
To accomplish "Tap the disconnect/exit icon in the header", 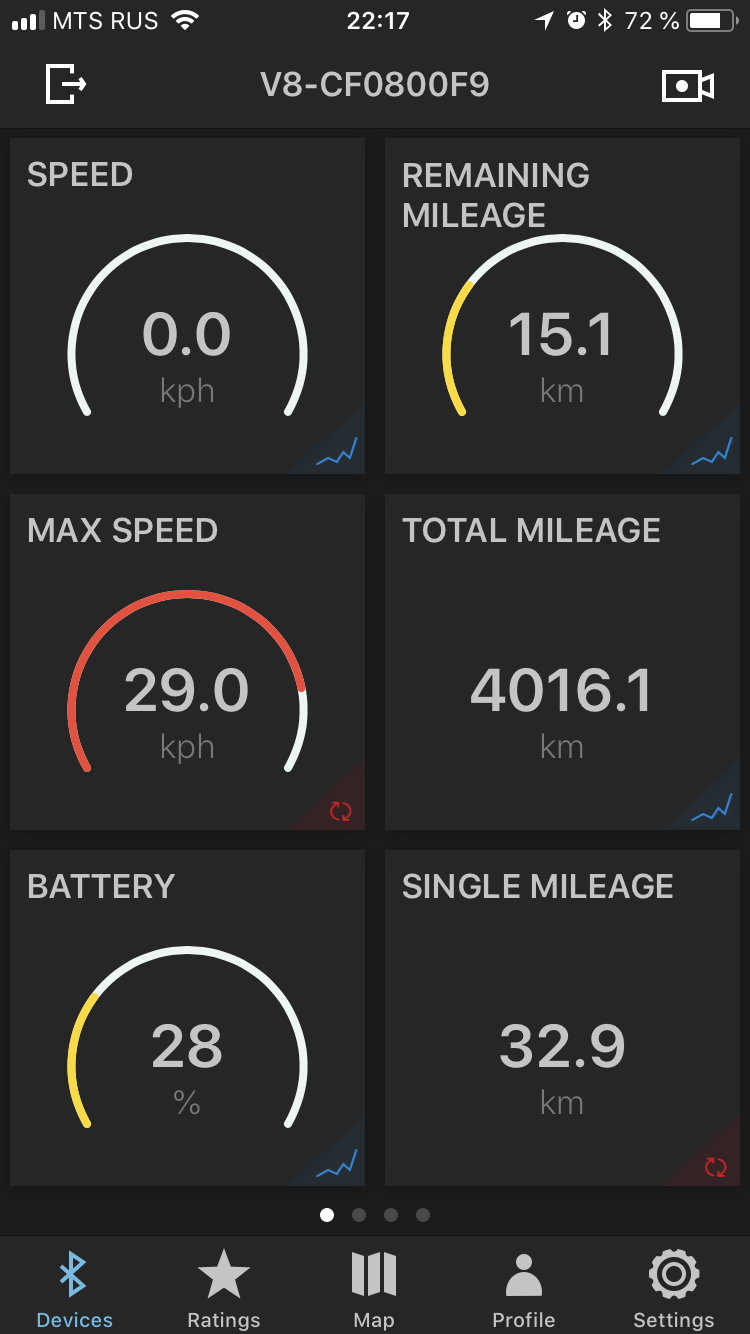I will (67, 84).
